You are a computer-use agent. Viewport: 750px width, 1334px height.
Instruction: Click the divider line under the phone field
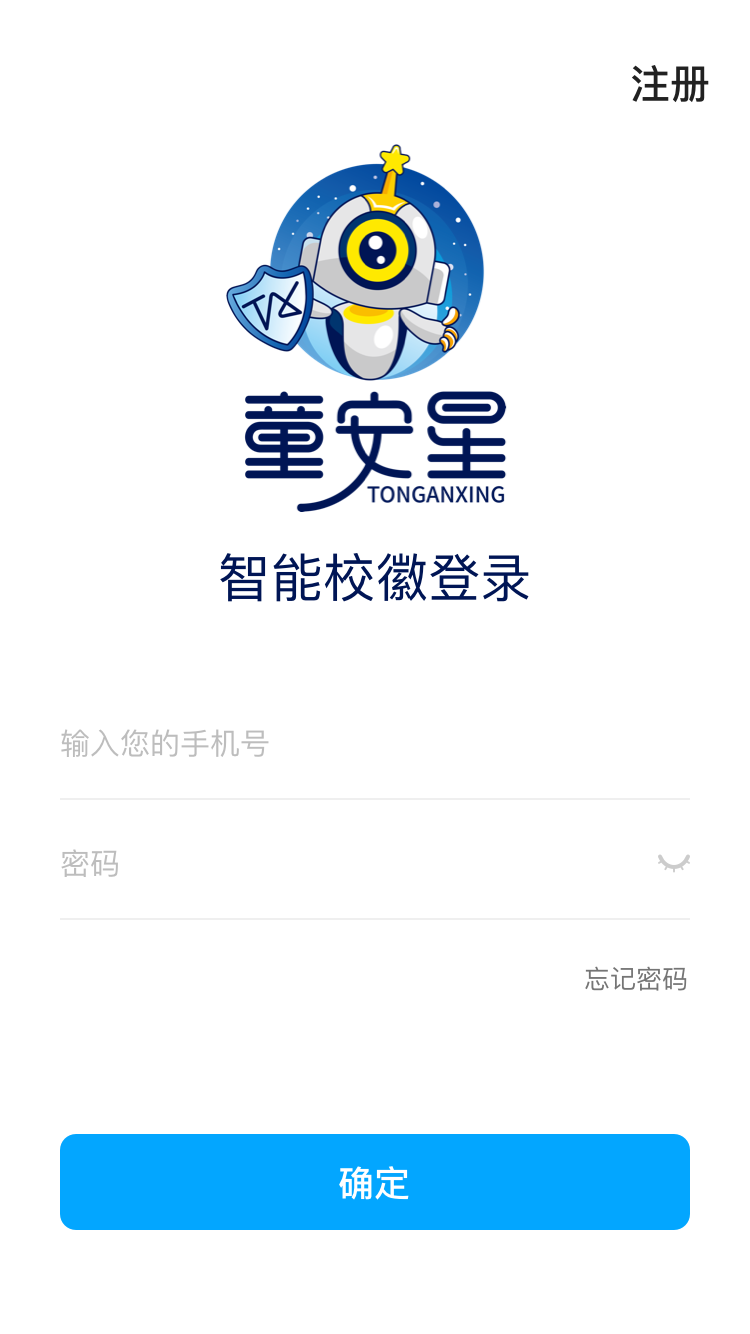[x=375, y=798]
